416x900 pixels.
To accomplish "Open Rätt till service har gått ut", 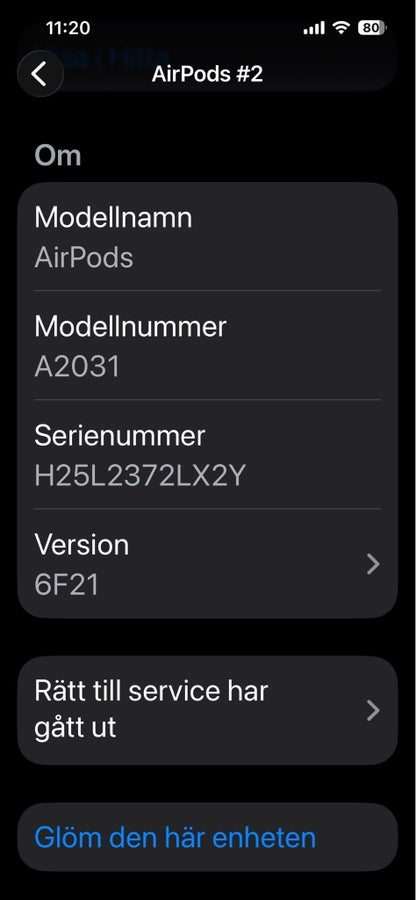I will 208,710.
